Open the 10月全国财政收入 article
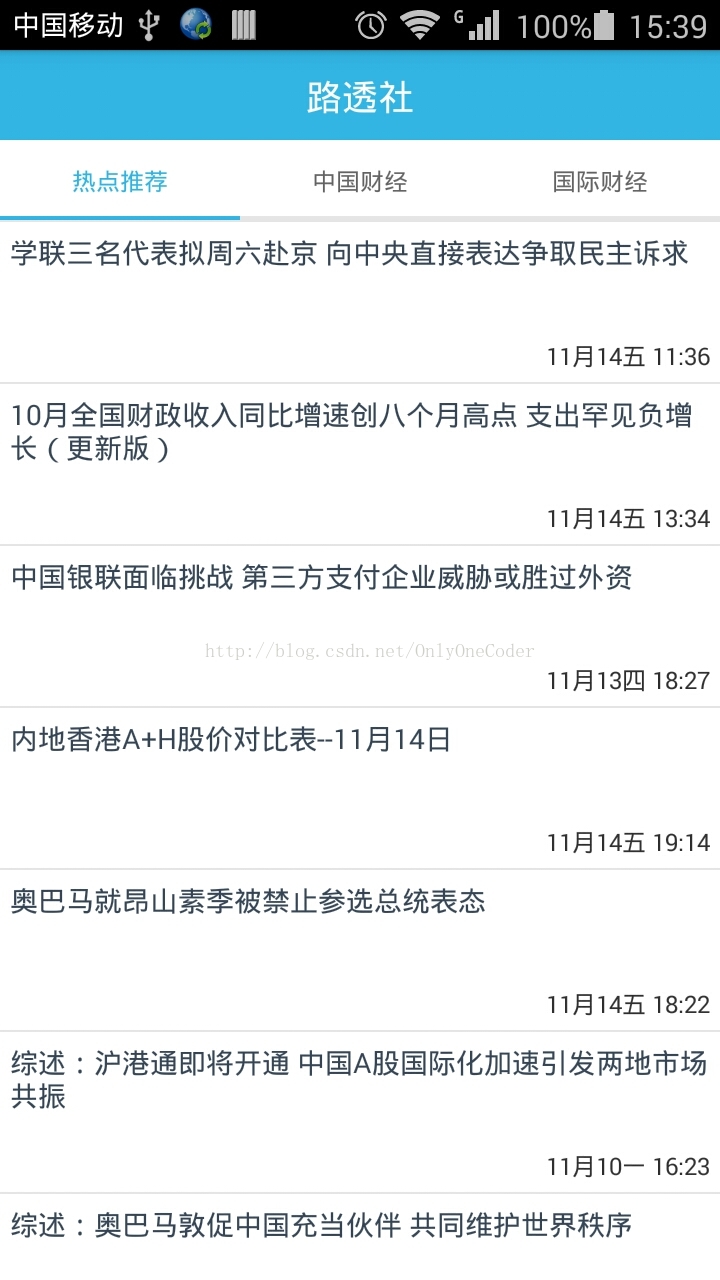The height and width of the screenshot is (1280, 720). (x=360, y=464)
